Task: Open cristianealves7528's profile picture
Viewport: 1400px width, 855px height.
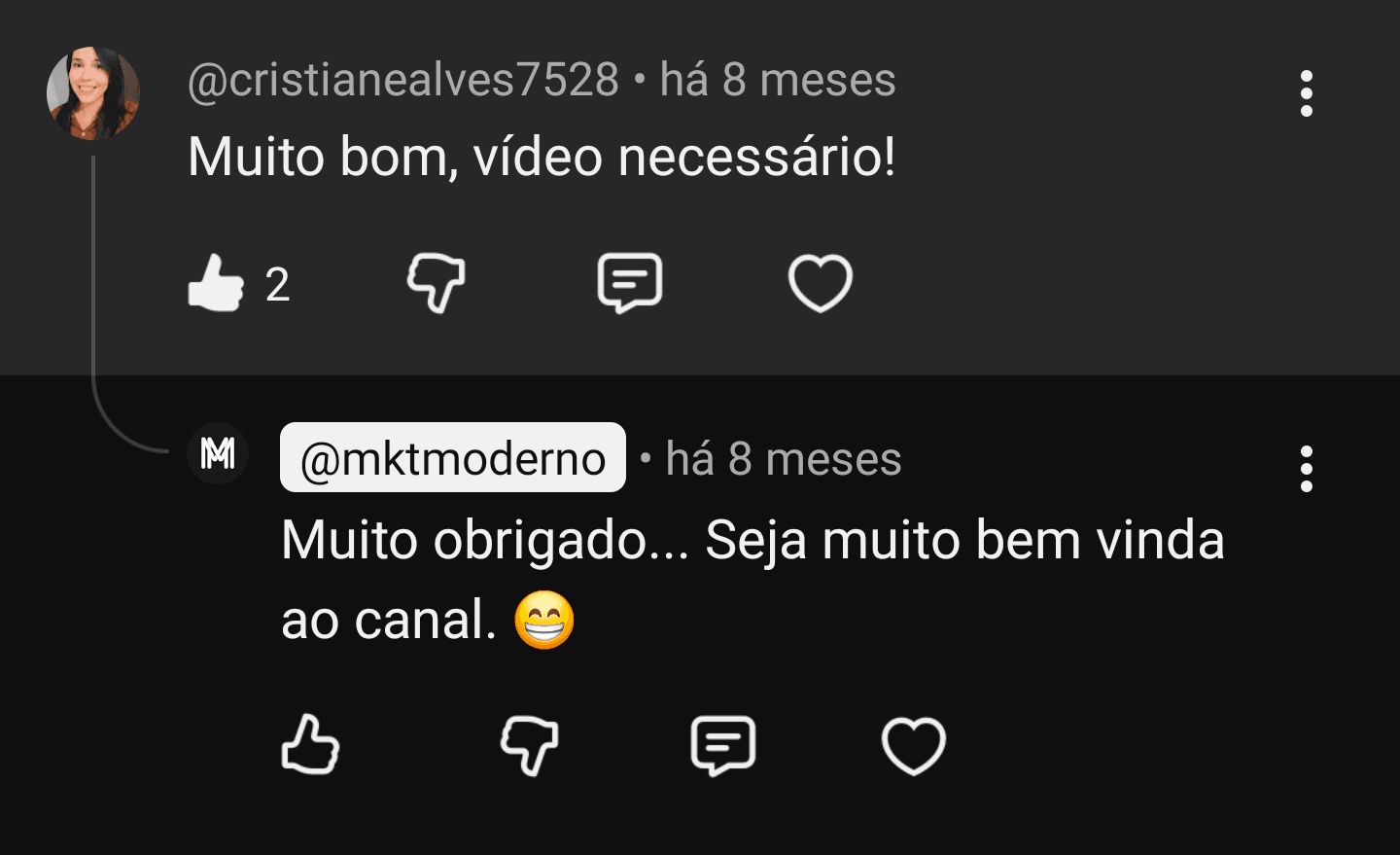Action: pyautogui.click(x=93, y=93)
